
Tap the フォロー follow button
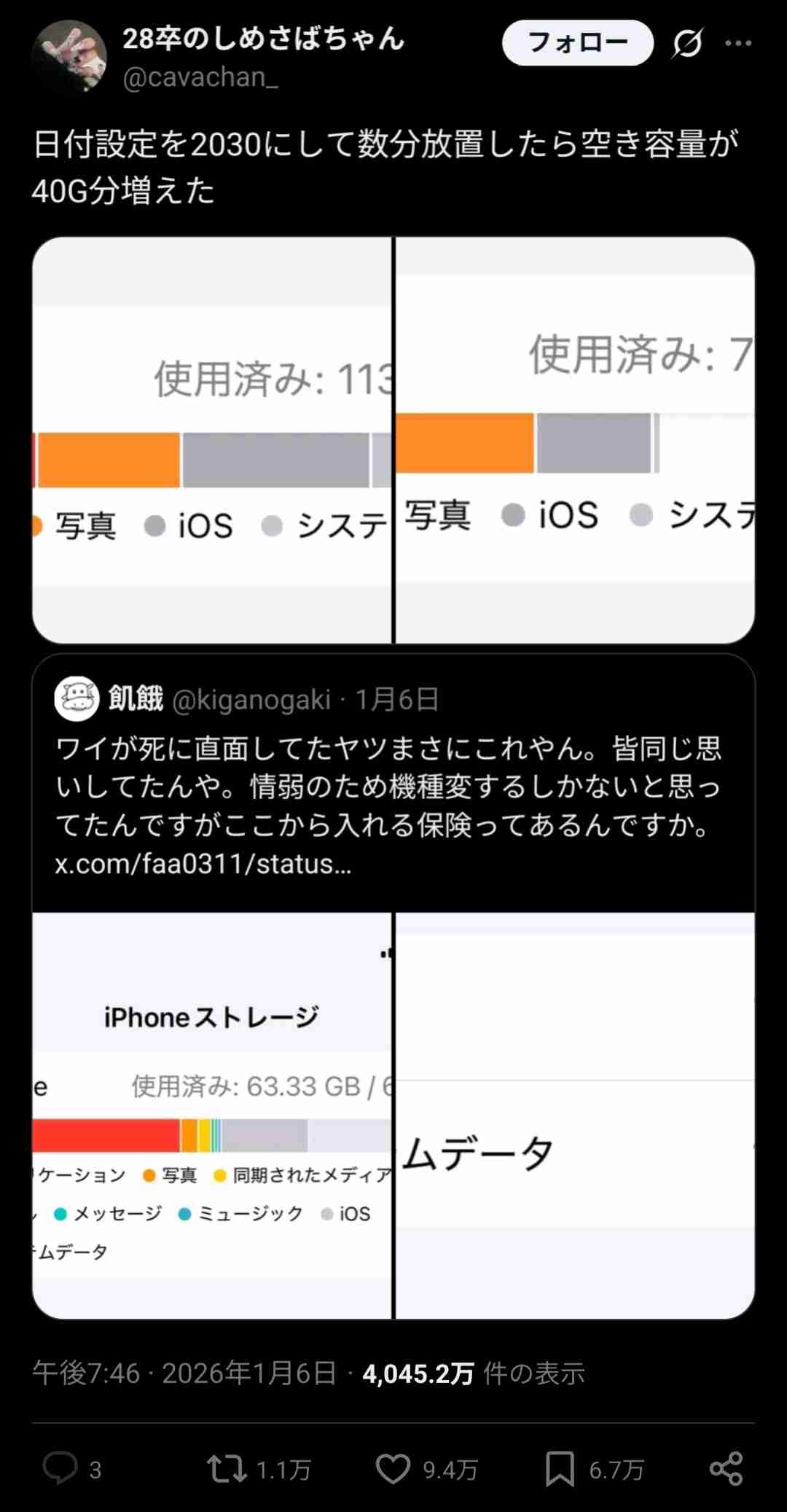[x=577, y=42]
